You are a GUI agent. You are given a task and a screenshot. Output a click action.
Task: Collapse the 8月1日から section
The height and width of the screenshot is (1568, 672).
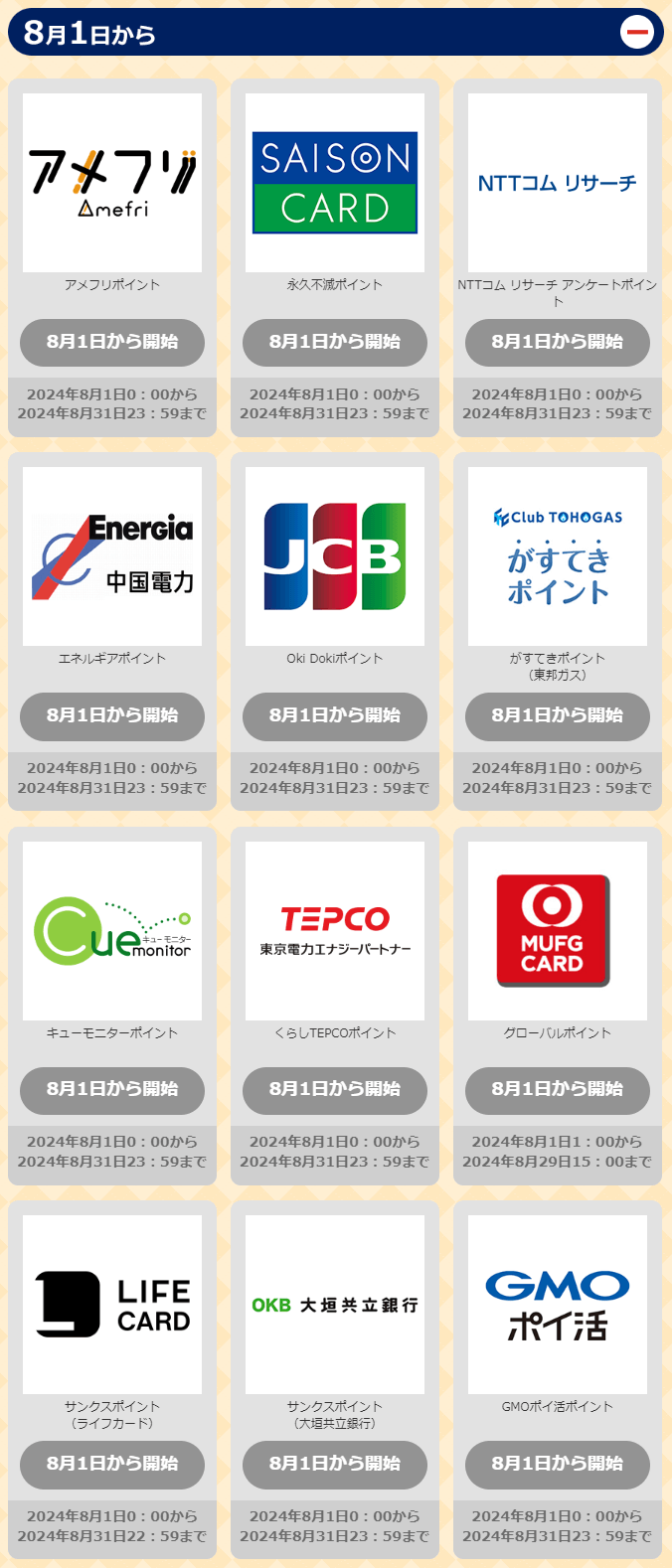637,32
